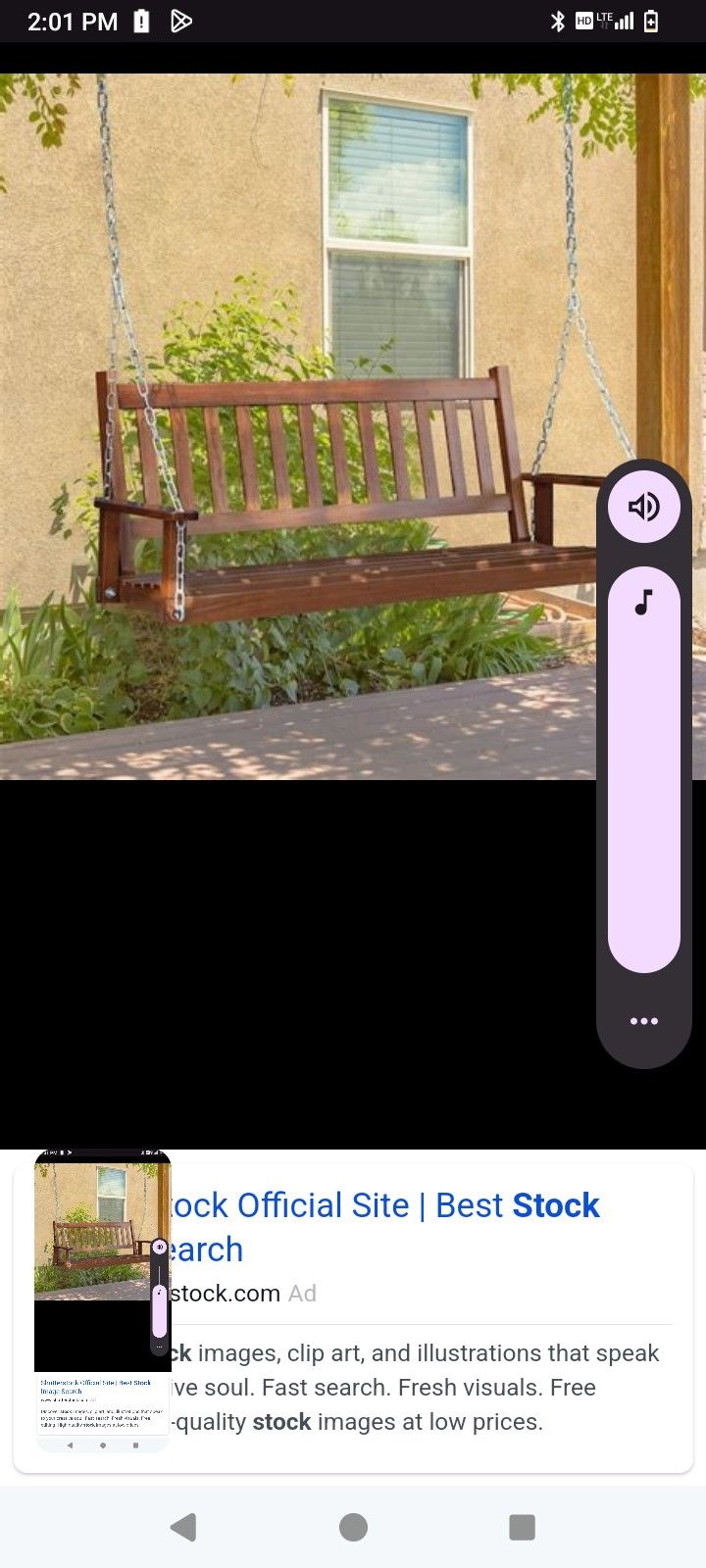Viewport: 706px width, 1568px height.
Task: Open more volume settings (three dots)
Action: pyautogui.click(x=644, y=1021)
